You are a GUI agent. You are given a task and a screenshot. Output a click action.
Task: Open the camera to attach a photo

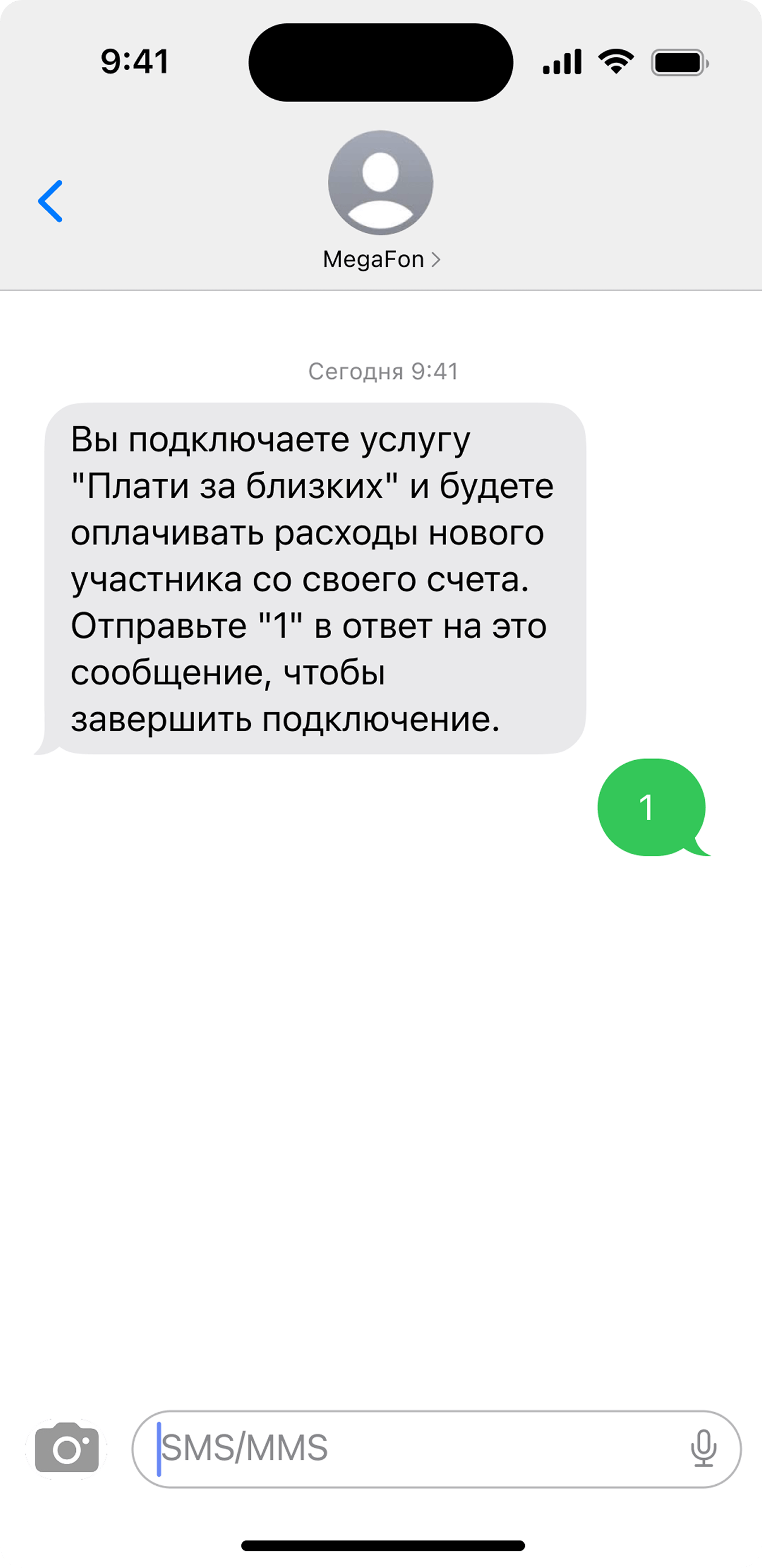(x=67, y=1449)
